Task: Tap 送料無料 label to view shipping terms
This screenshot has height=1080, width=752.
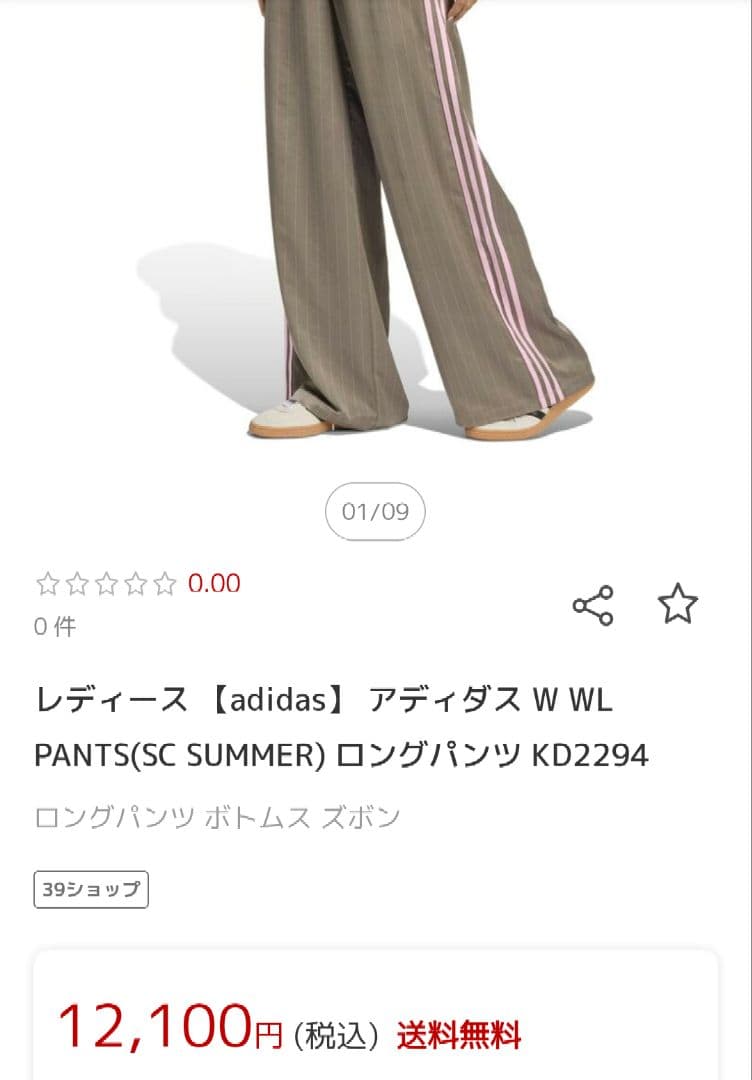Action: pos(462,1037)
